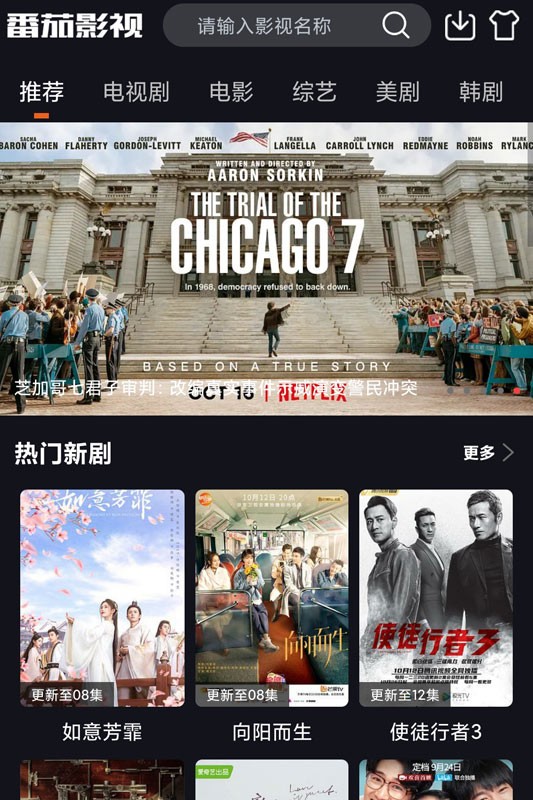Image resolution: width=533 pixels, height=800 pixels.
Task: Open the Chicago 7 featured banner
Action: click(266, 269)
